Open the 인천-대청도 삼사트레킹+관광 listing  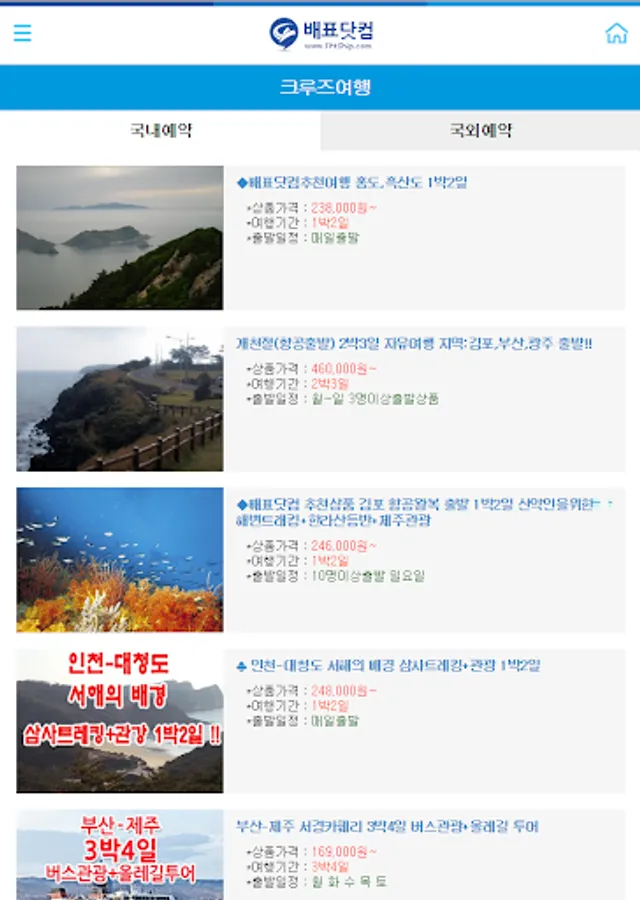[390, 666]
